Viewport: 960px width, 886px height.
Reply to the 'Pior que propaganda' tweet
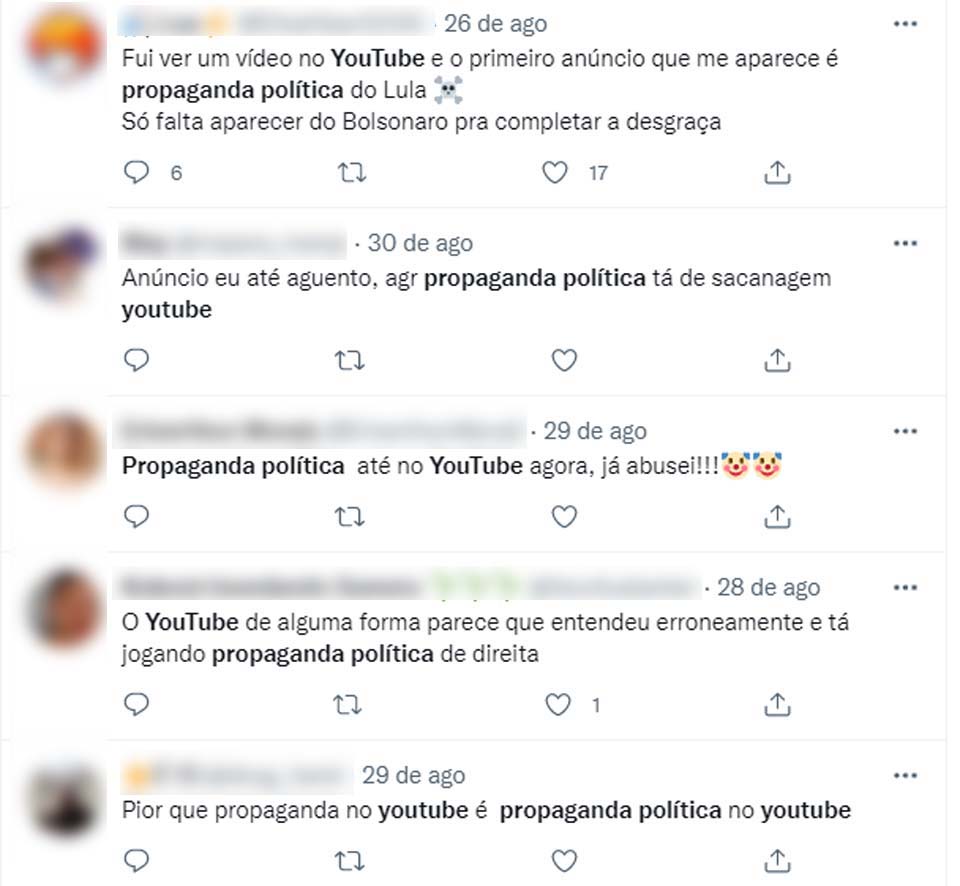136,860
